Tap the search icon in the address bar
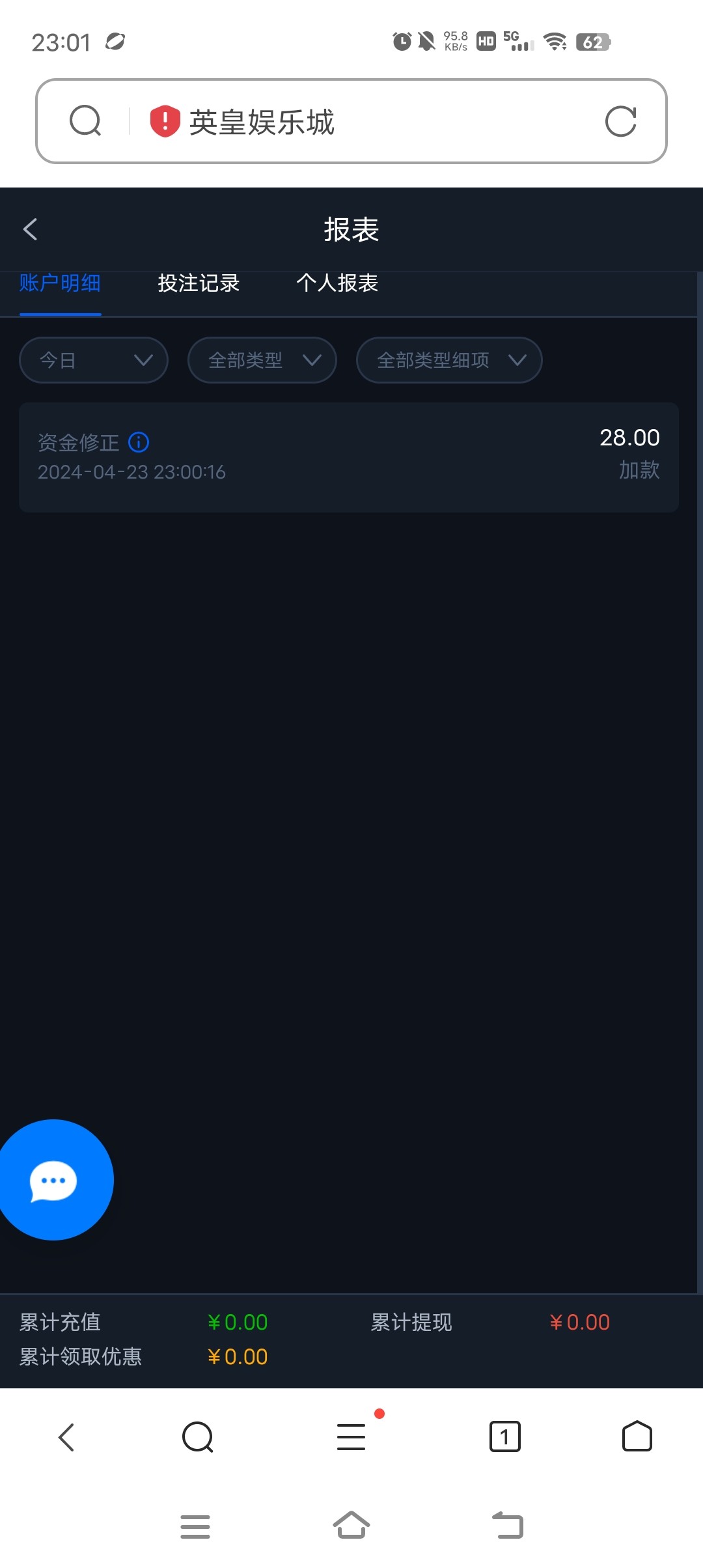703x1568 pixels. (x=85, y=122)
